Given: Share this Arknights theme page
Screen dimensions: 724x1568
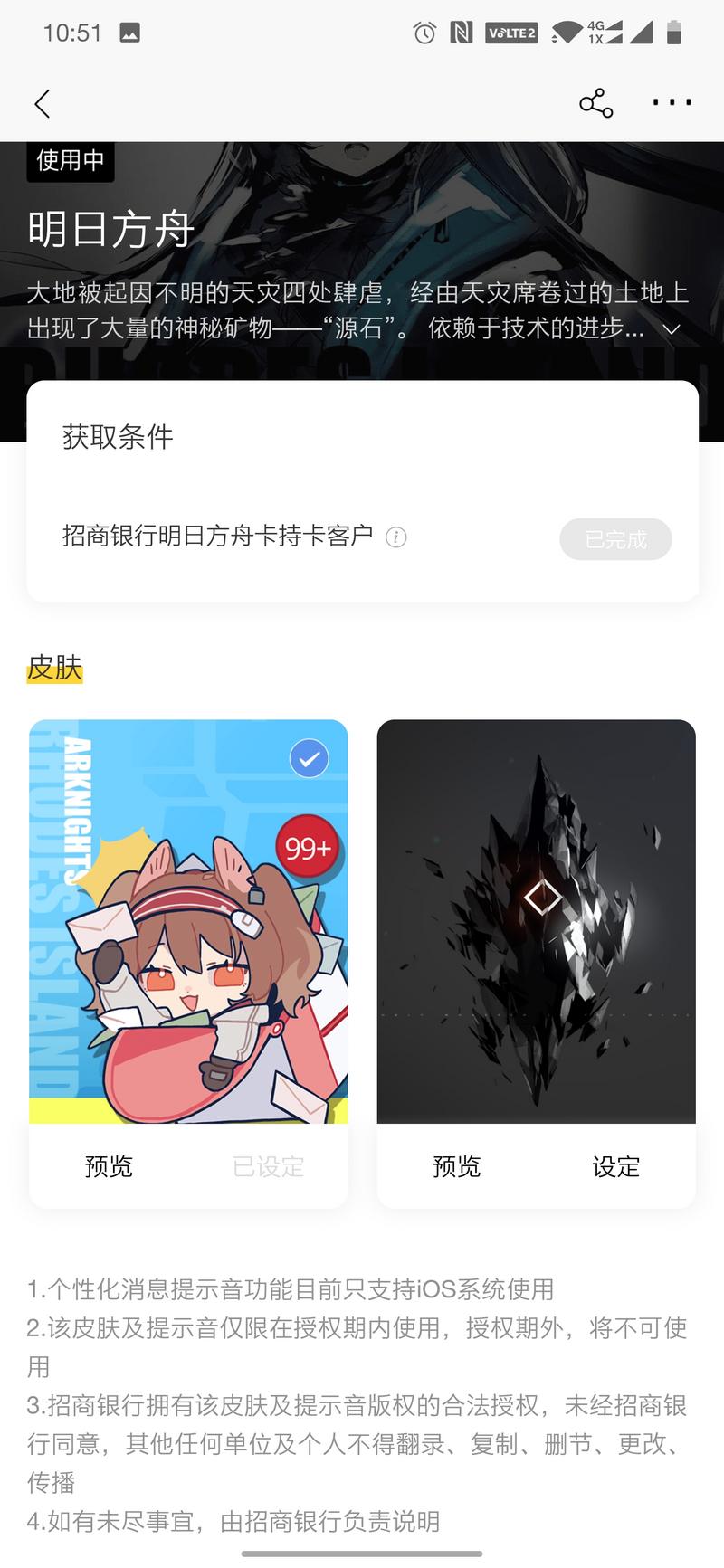Looking at the screenshot, I should click(595, 103).
